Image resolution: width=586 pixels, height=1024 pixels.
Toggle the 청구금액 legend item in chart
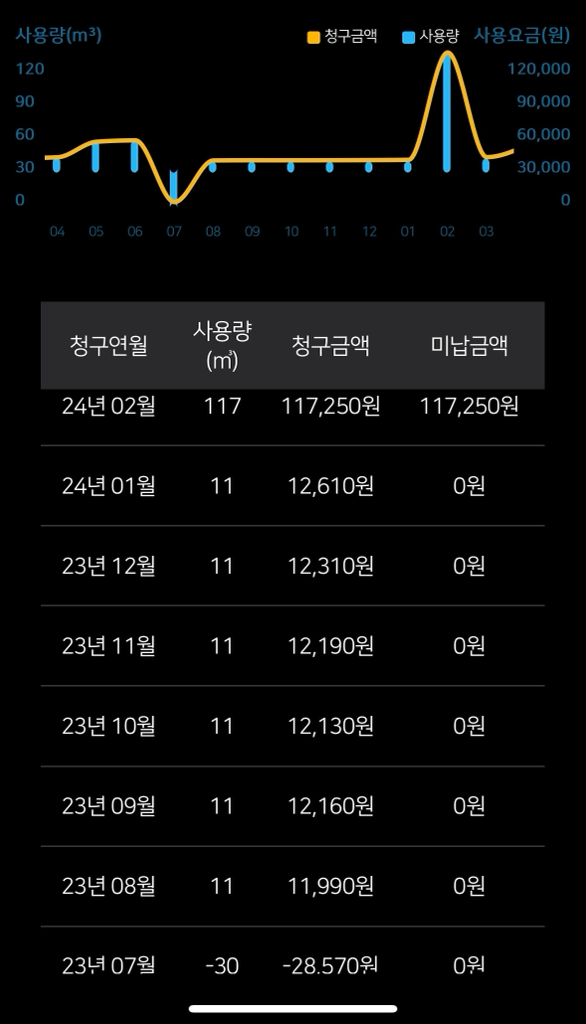342,36
